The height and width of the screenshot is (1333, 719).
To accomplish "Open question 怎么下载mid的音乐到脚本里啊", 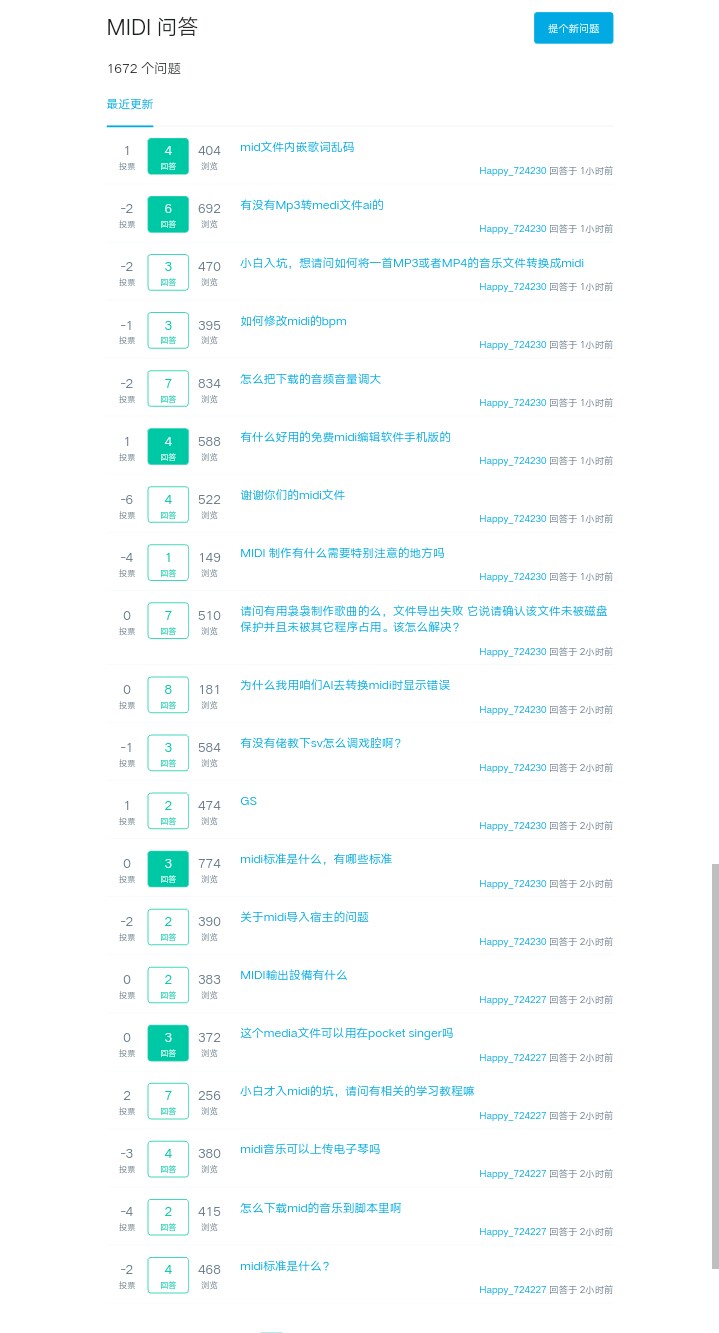I will click(320, 1208).
